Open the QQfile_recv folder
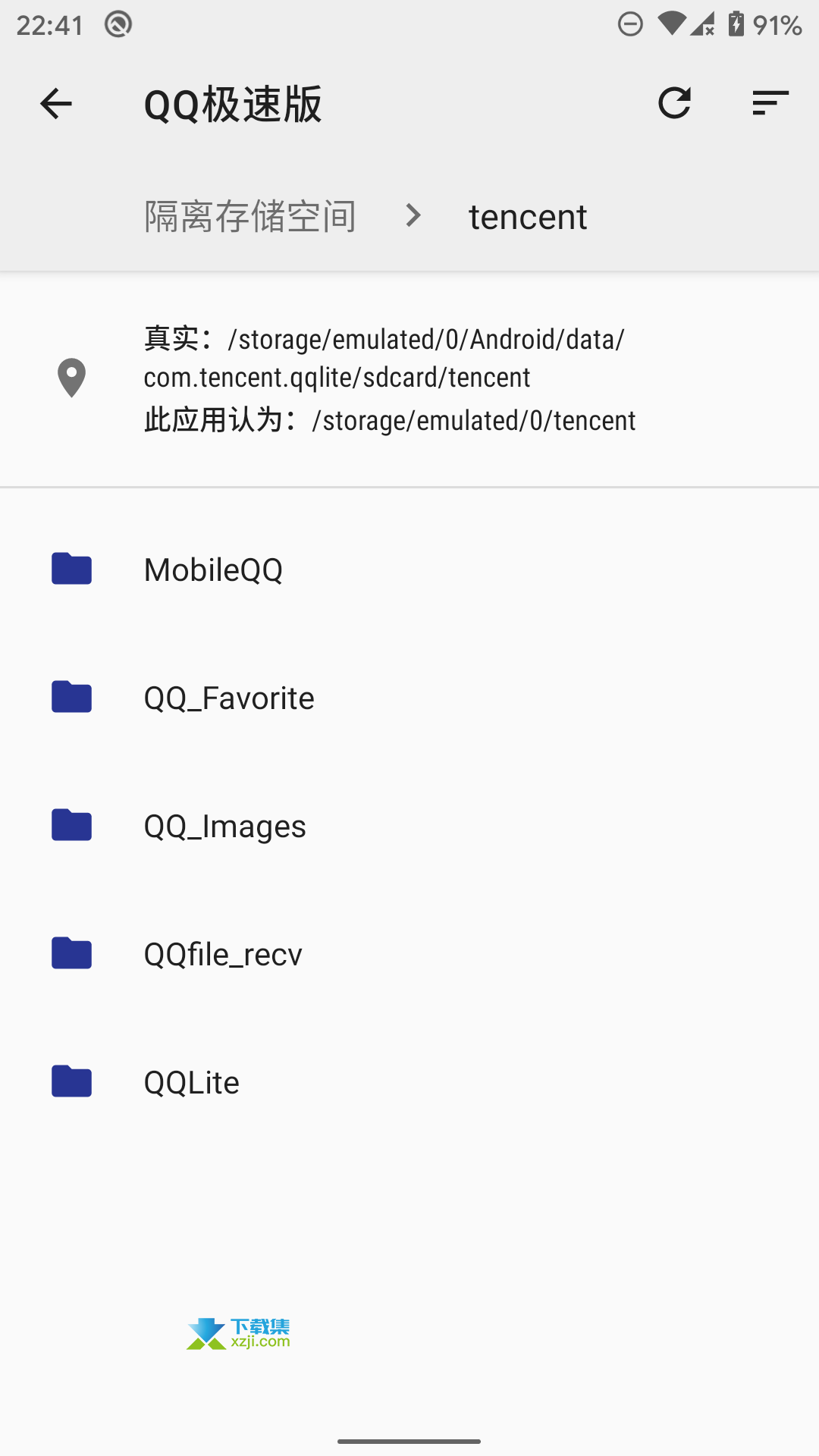The width and height of the screenshot is (819, 1456). (x=409, y=954)
